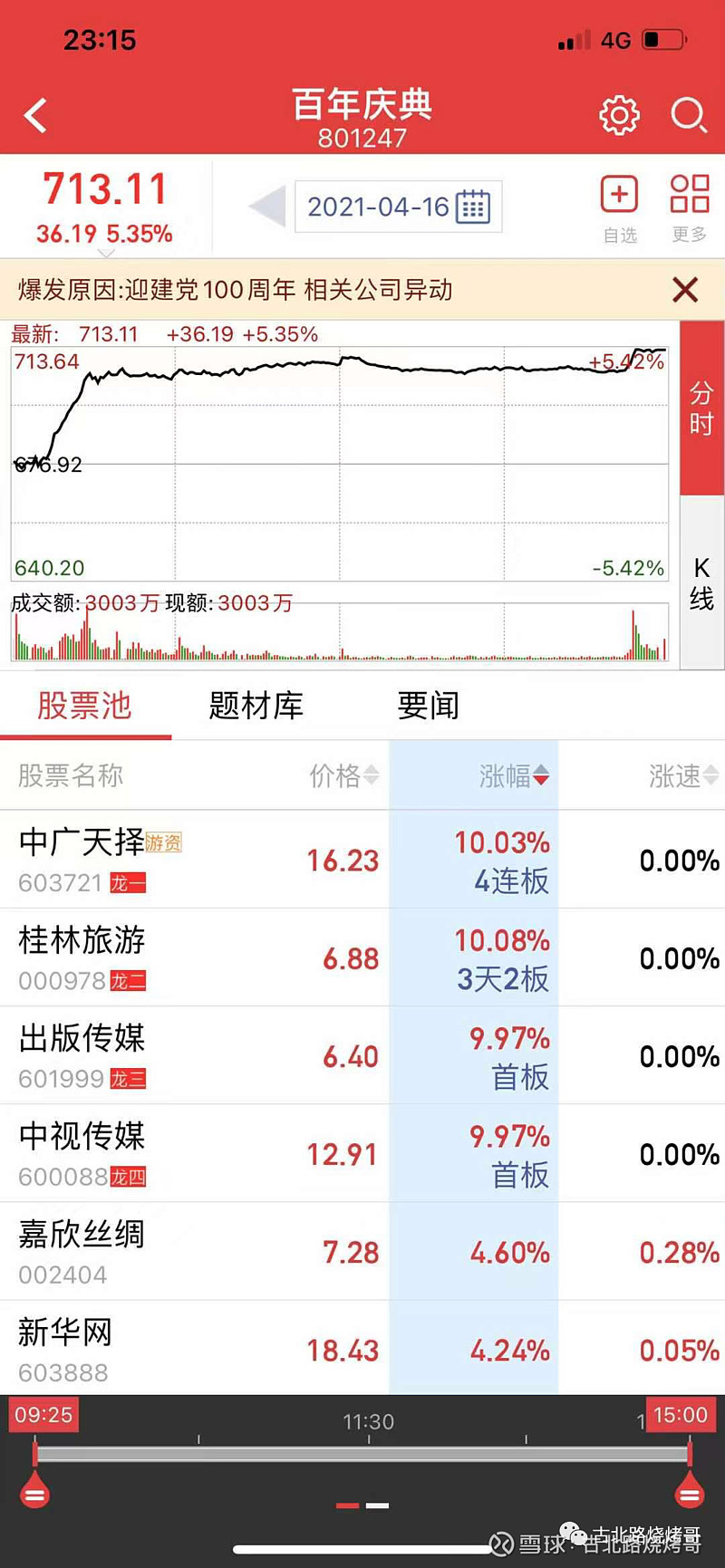Open the date picker showing 2021-04-16
Image resolution: width=725 pixels, height=1568 pixels.
click(x=398, y=207)
